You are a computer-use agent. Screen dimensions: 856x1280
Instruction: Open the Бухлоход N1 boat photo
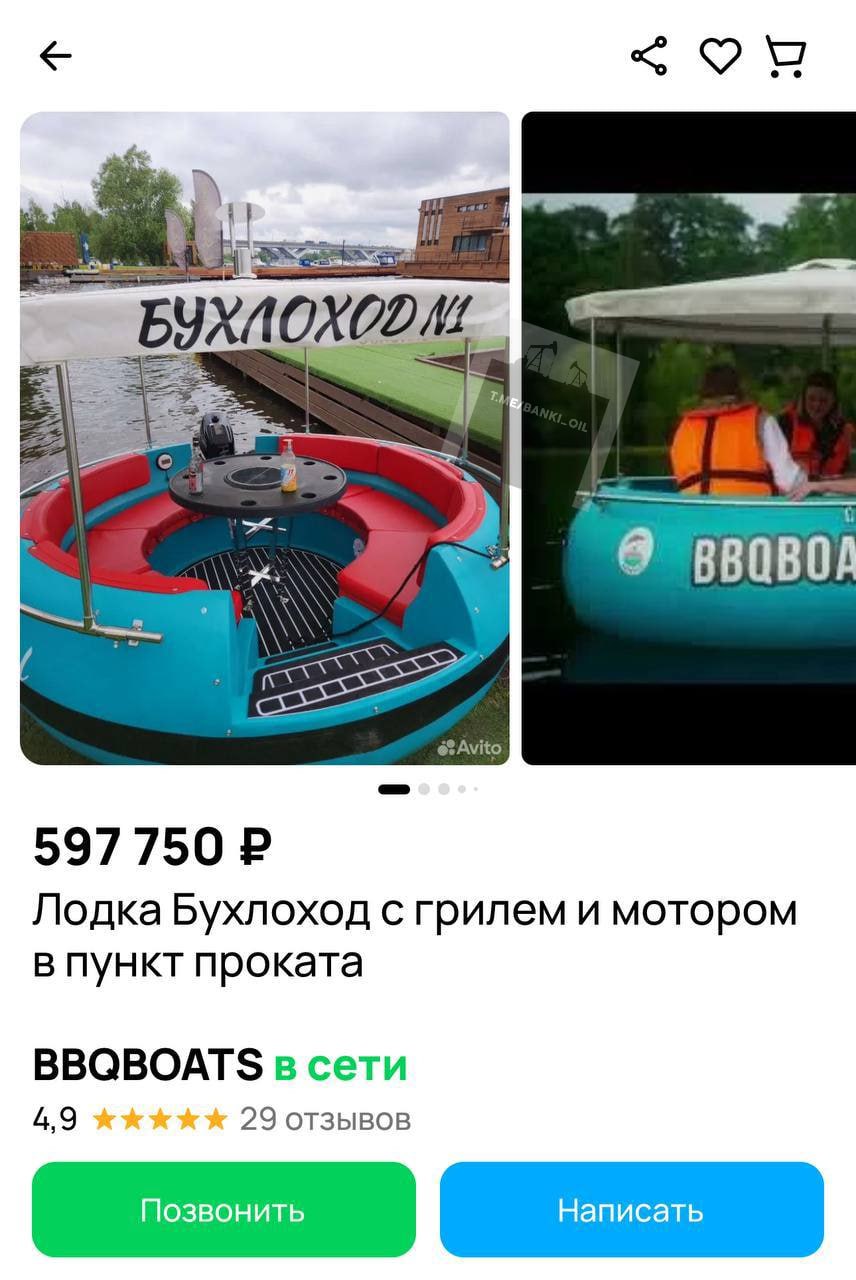pyautogui.click(x=264, y=438)
